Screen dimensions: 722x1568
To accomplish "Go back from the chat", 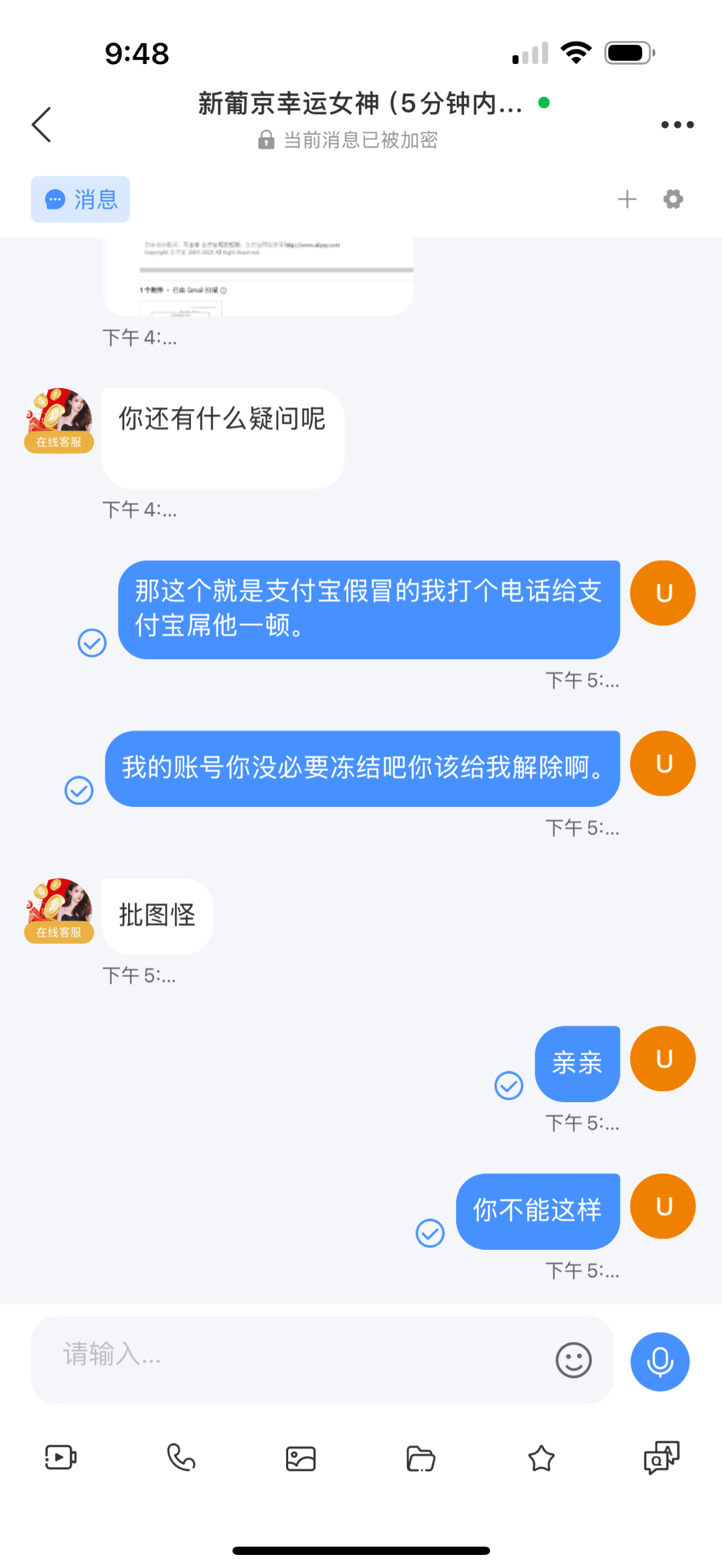I will (42, 124).
